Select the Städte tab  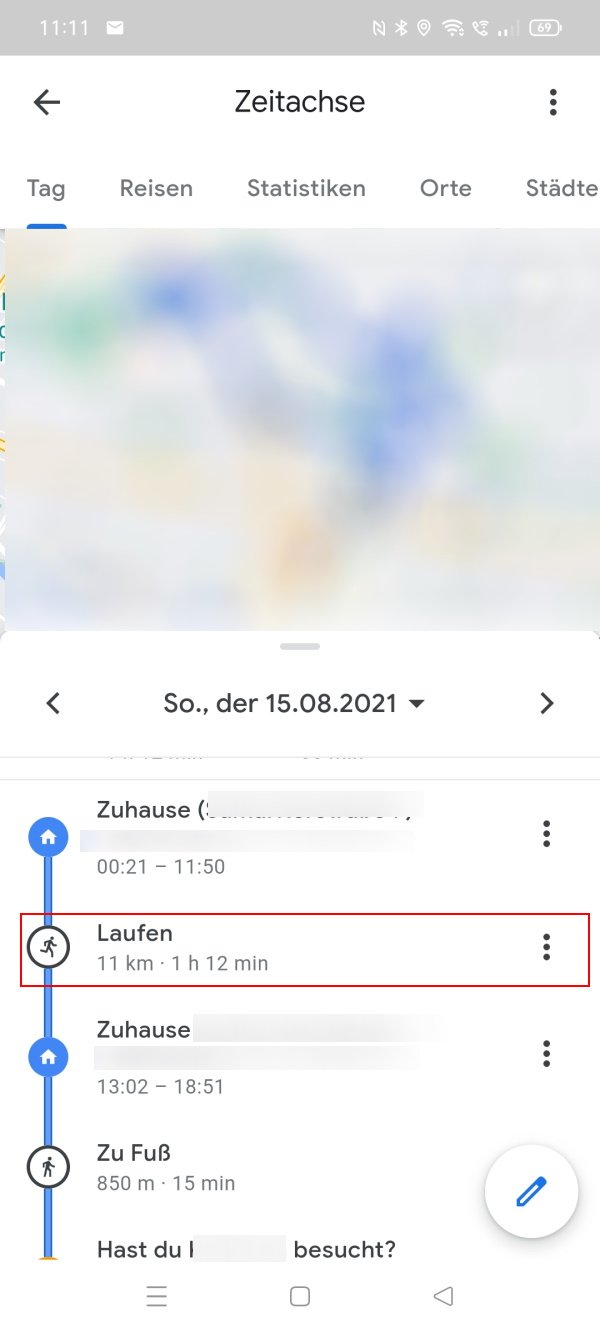[562, 188]
